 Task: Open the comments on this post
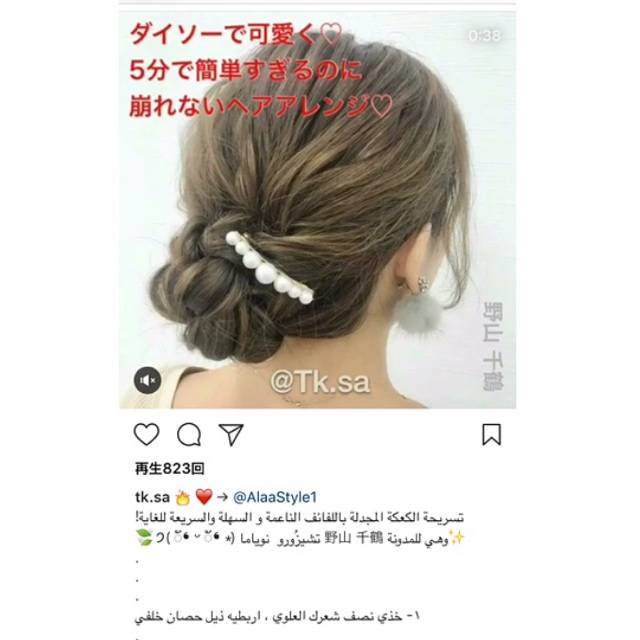pos(189,435)
